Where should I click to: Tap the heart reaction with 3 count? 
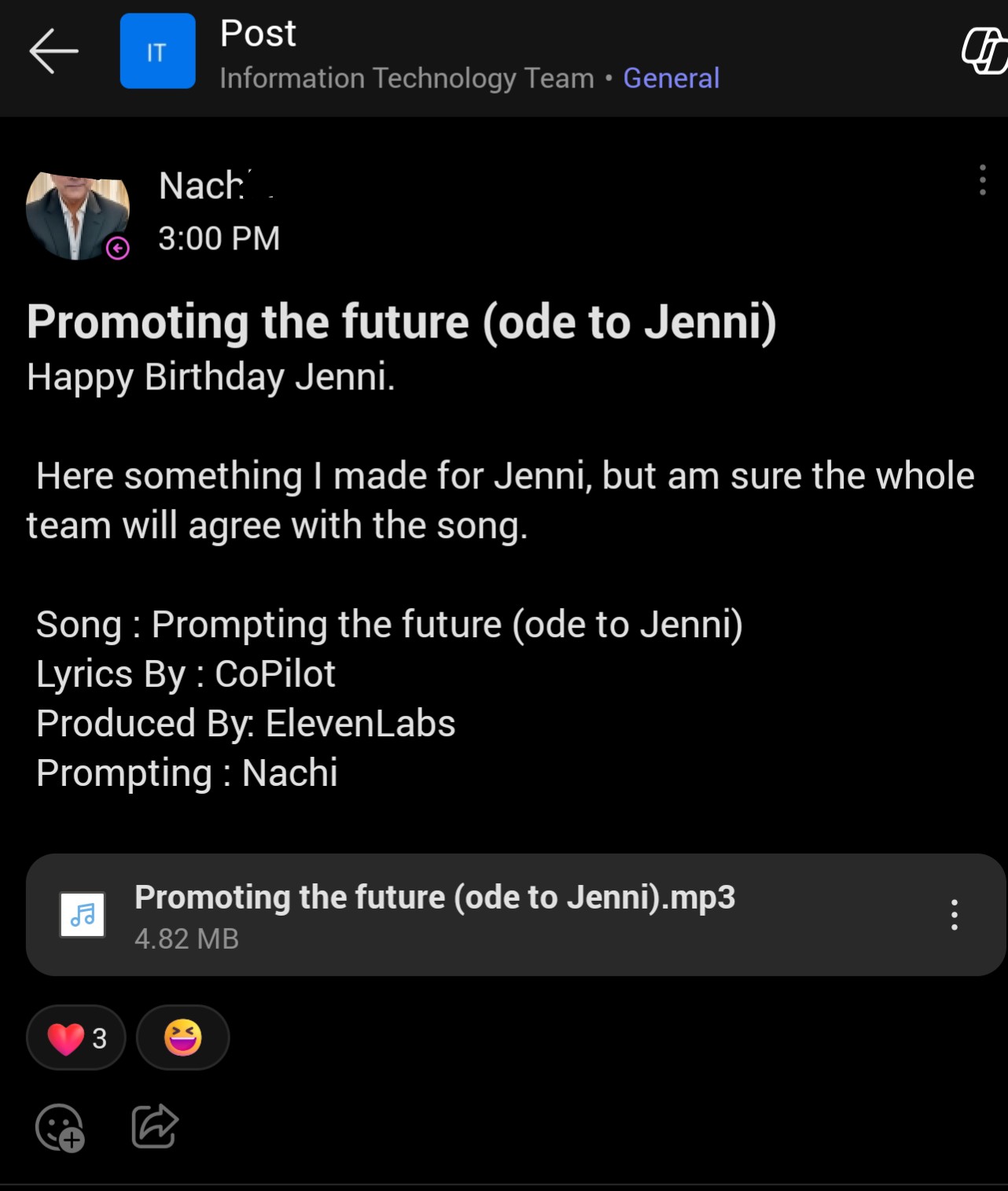coord(76,1038)
